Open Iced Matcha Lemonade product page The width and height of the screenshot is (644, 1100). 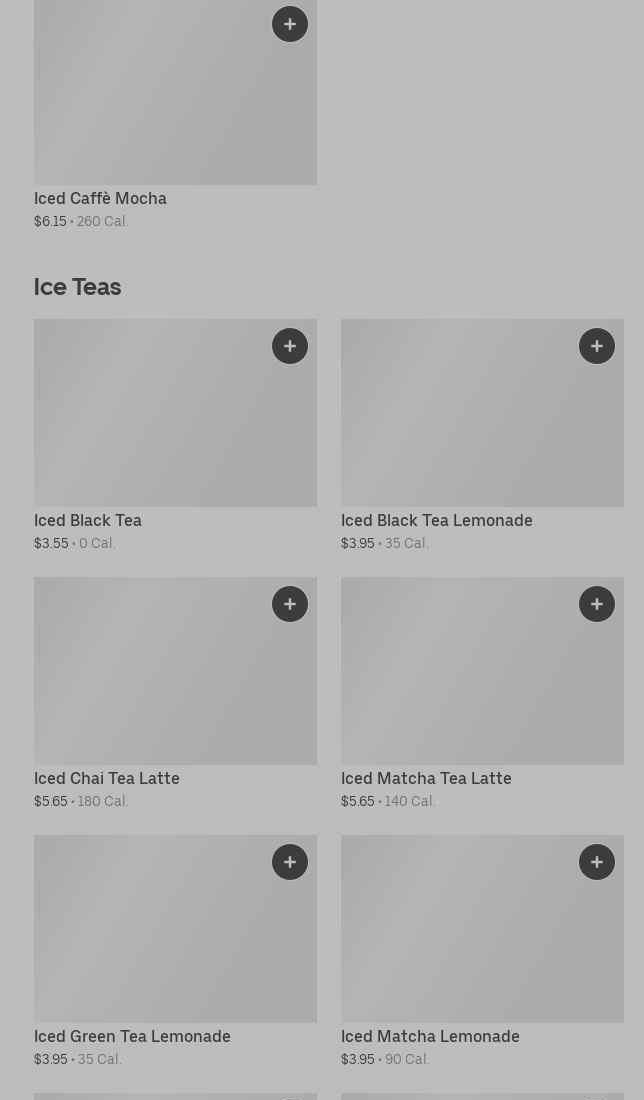tap(483, 951)
